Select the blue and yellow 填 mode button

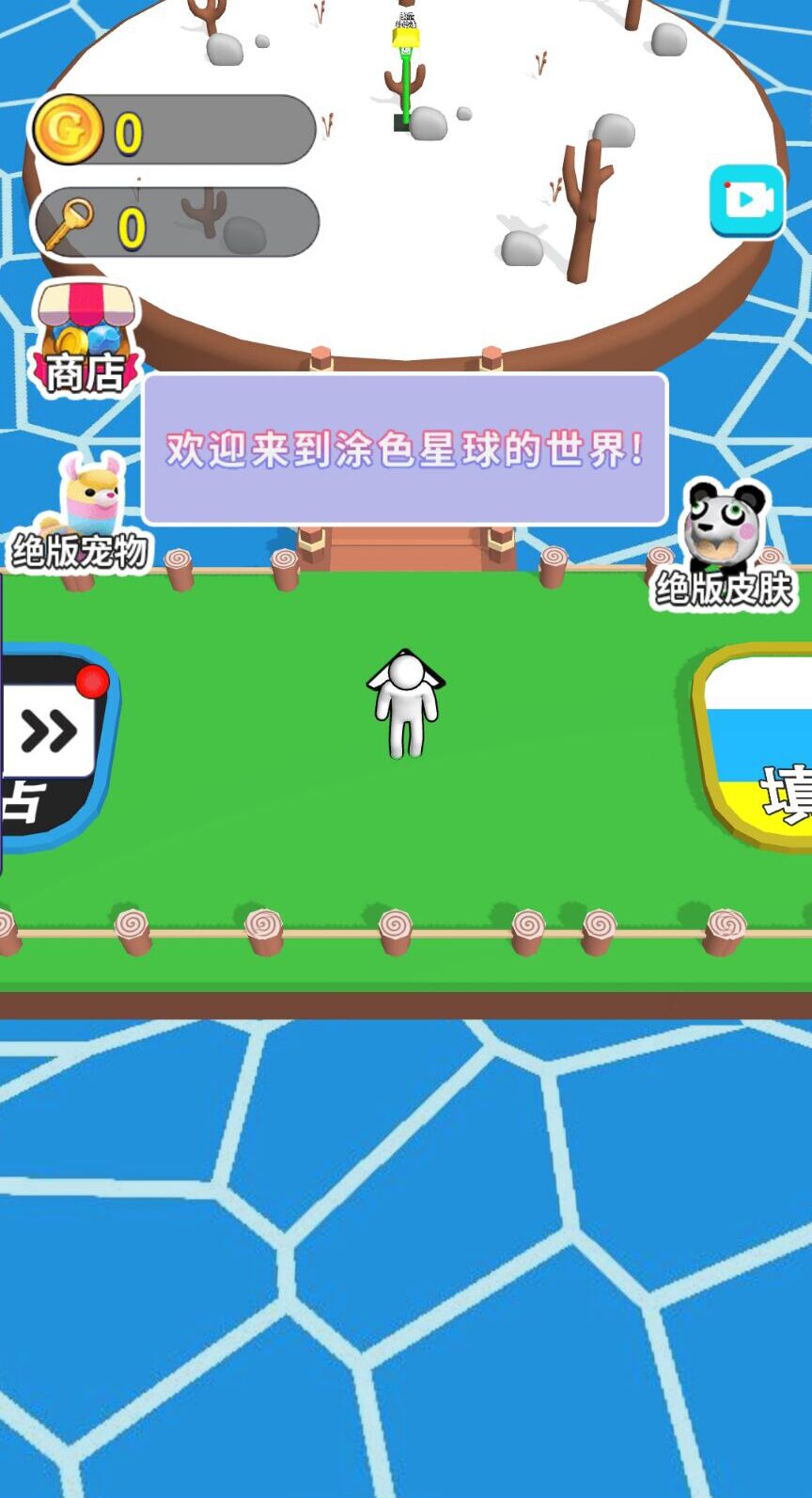[x=757, y=748]
